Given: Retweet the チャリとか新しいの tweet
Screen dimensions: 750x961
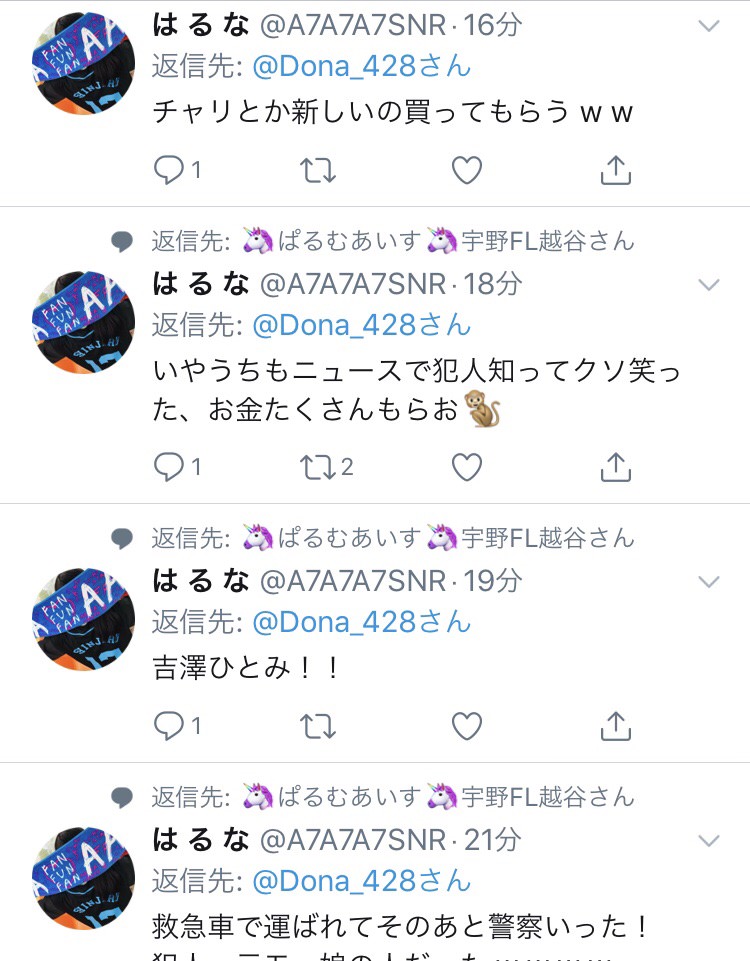Looking at the screenshot, I should [x=318, y=171].
